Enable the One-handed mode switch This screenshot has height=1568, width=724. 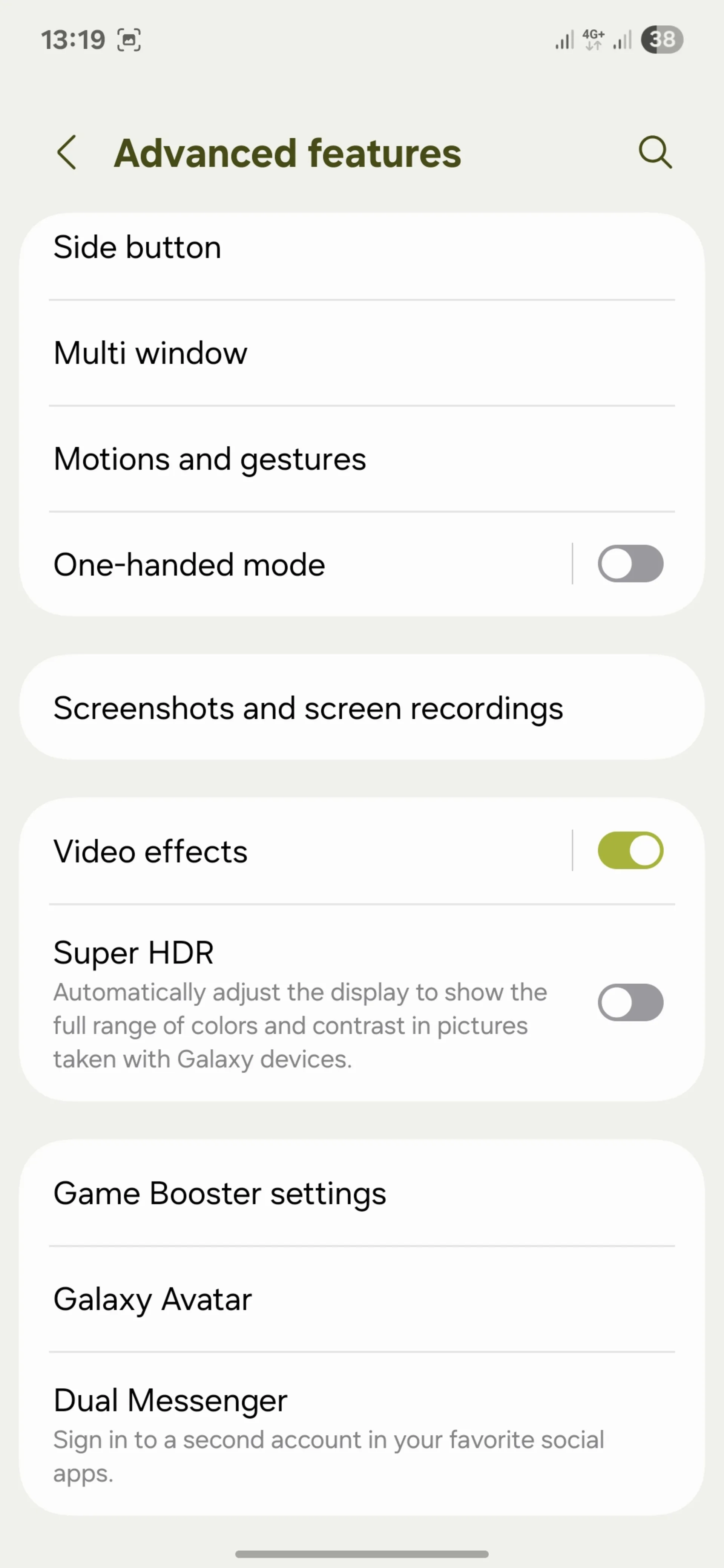click(630, 563)
